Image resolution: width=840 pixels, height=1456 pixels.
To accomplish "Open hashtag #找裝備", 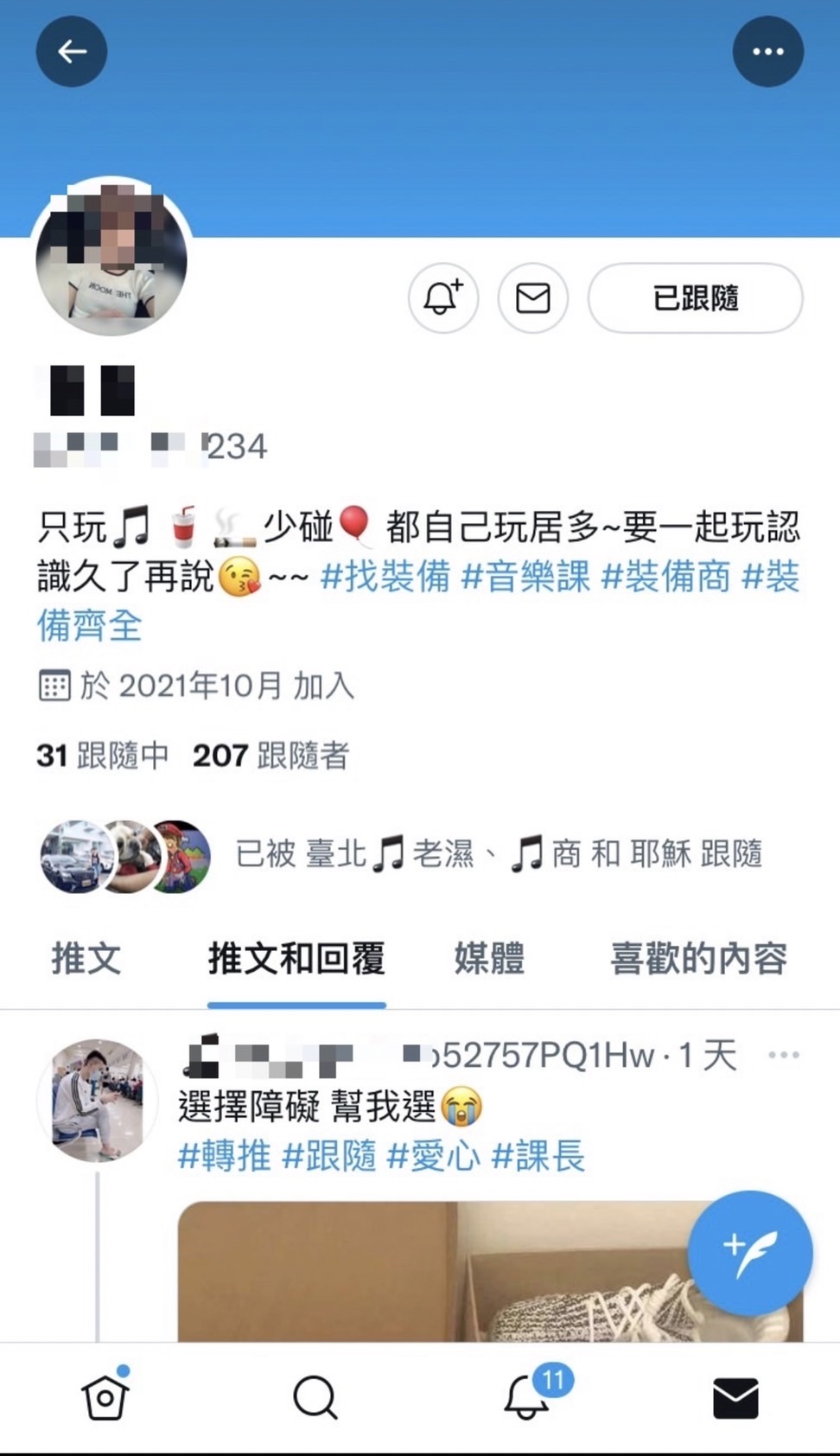I will tap(385, 577).
